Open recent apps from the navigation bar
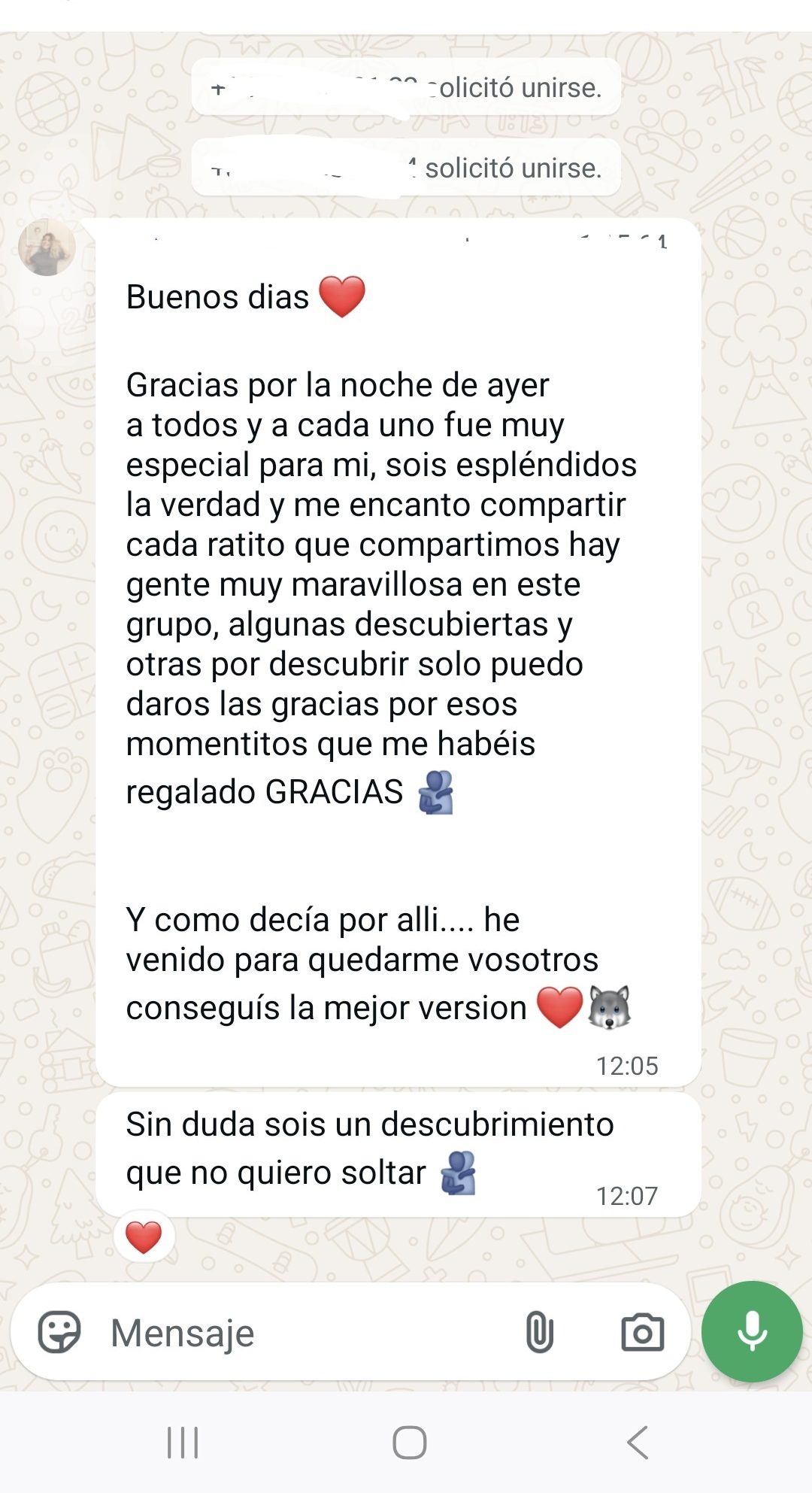The width and height of the screenshot is (812, 1493). pyautogui.click(x=183, y=1442)
